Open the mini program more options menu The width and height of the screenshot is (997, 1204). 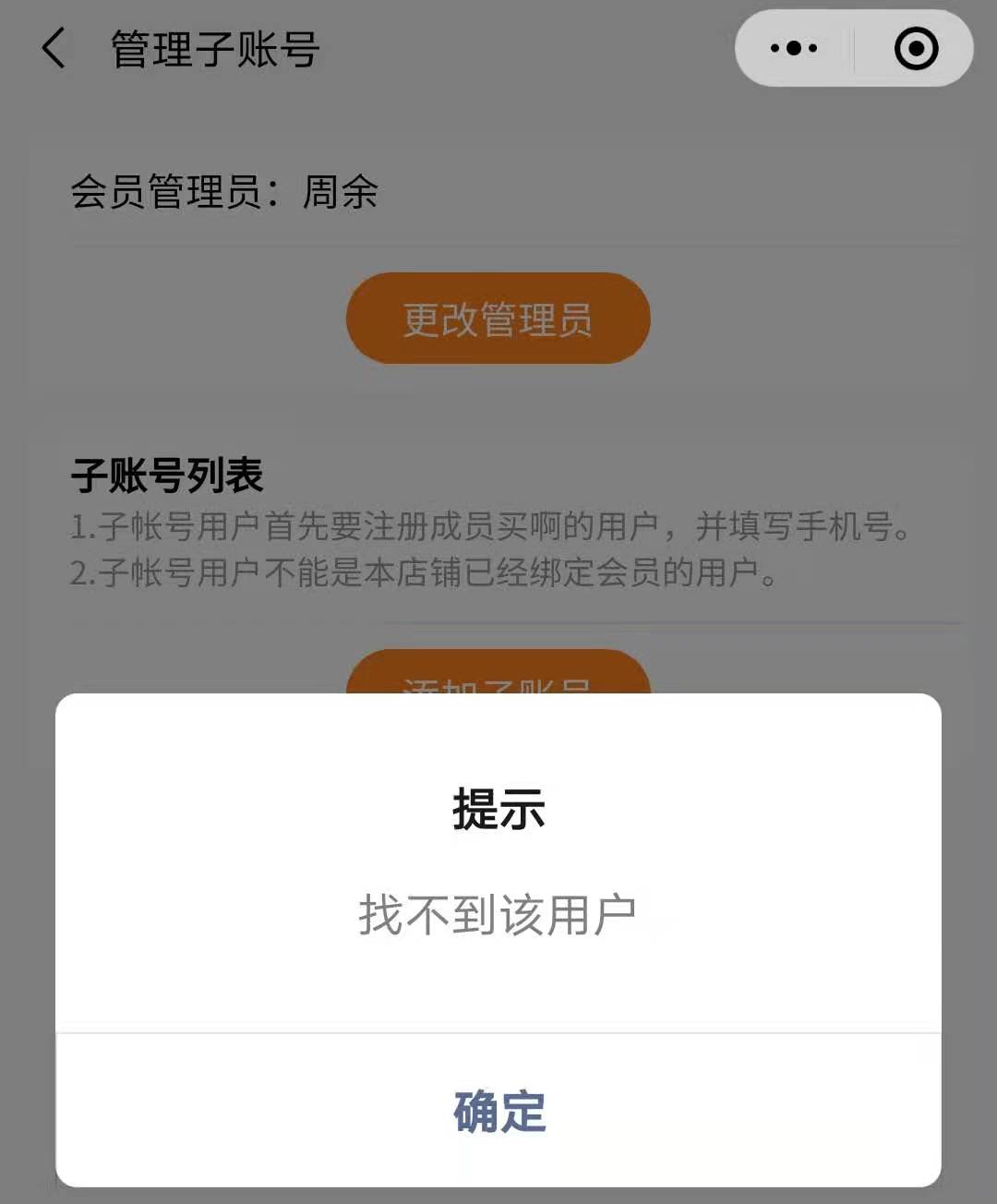pos(794,48)
